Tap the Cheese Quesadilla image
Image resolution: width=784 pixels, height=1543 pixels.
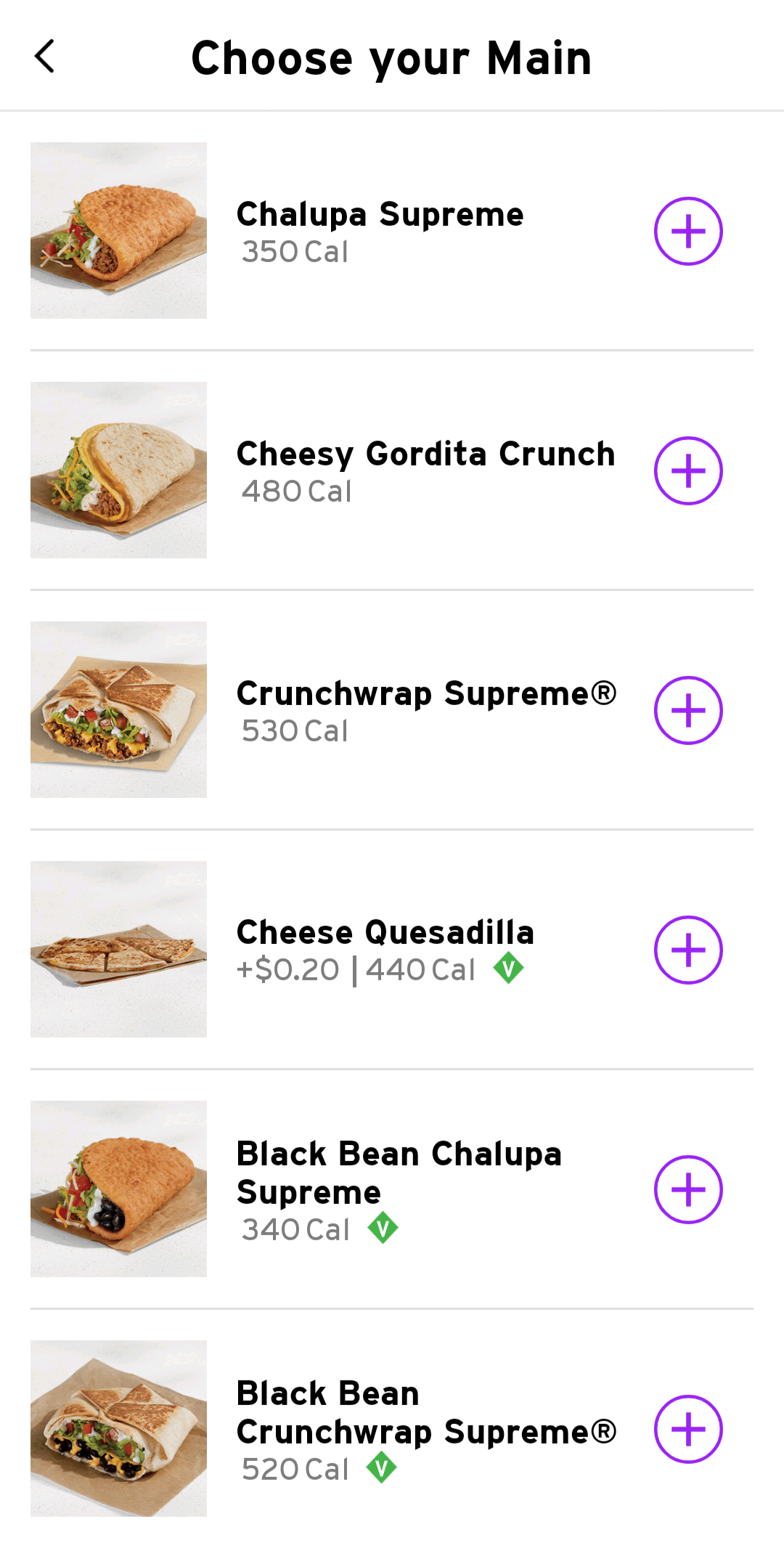[x=118, y=949]
